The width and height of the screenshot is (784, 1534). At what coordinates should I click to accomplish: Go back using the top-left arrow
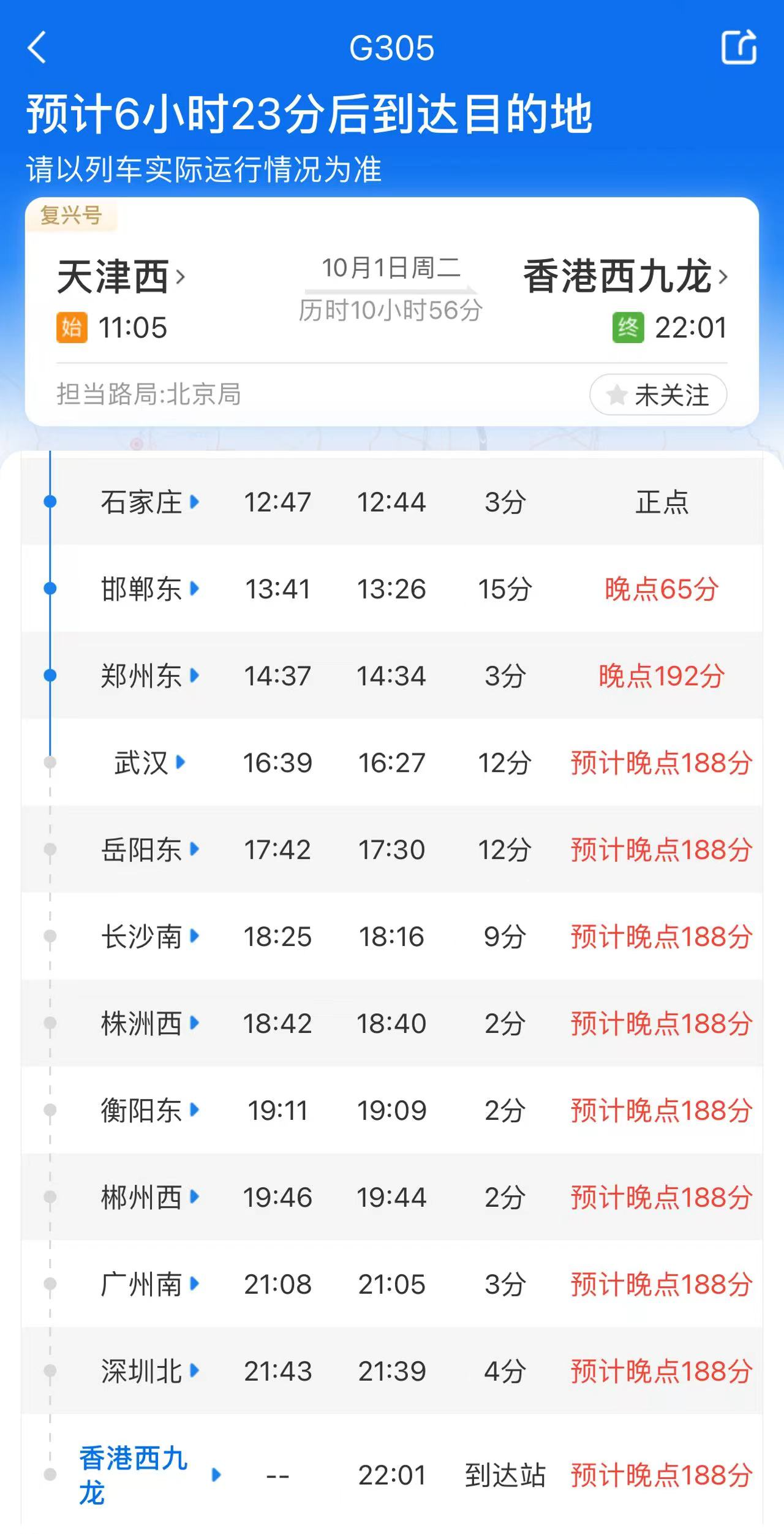pos(37,48)
